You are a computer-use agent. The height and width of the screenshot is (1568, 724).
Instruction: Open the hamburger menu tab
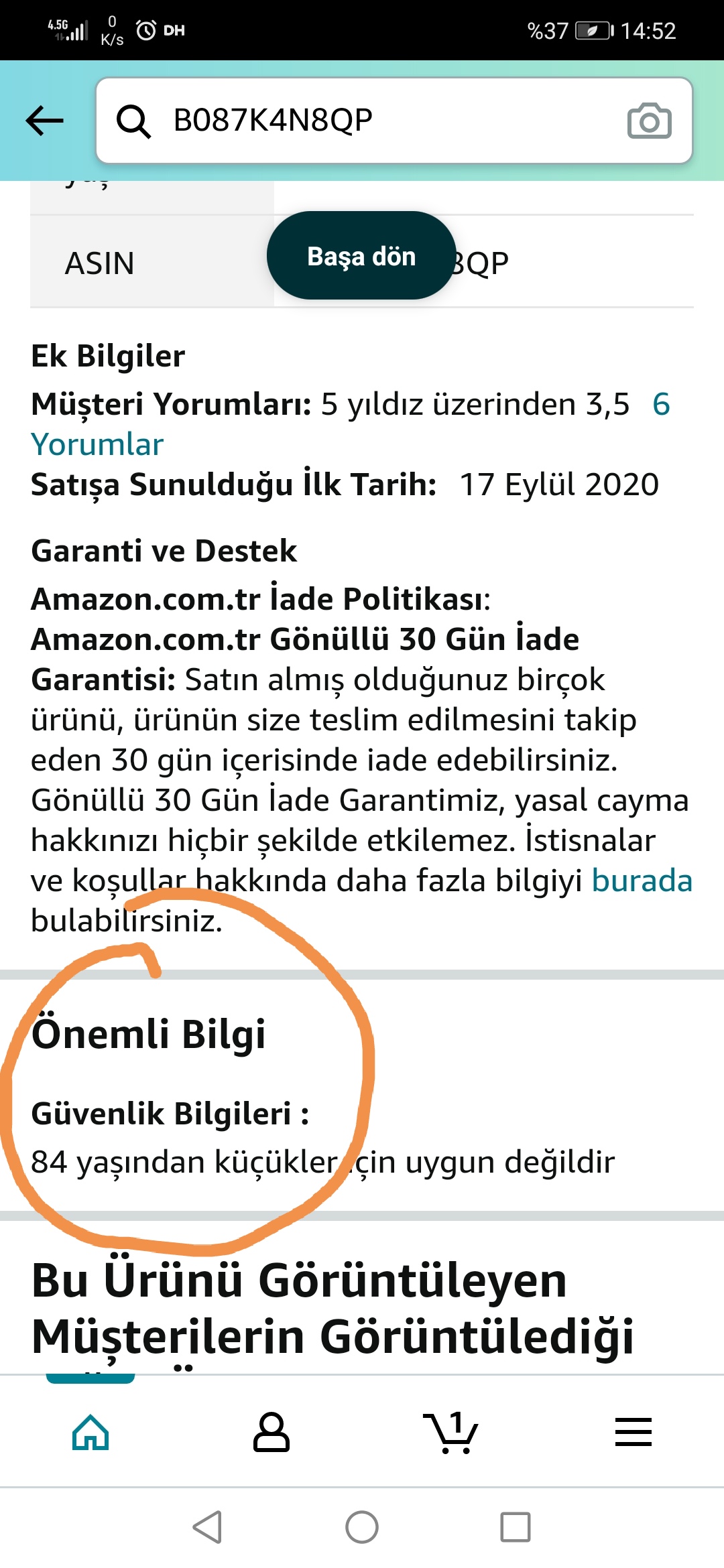click(633, 1433)
